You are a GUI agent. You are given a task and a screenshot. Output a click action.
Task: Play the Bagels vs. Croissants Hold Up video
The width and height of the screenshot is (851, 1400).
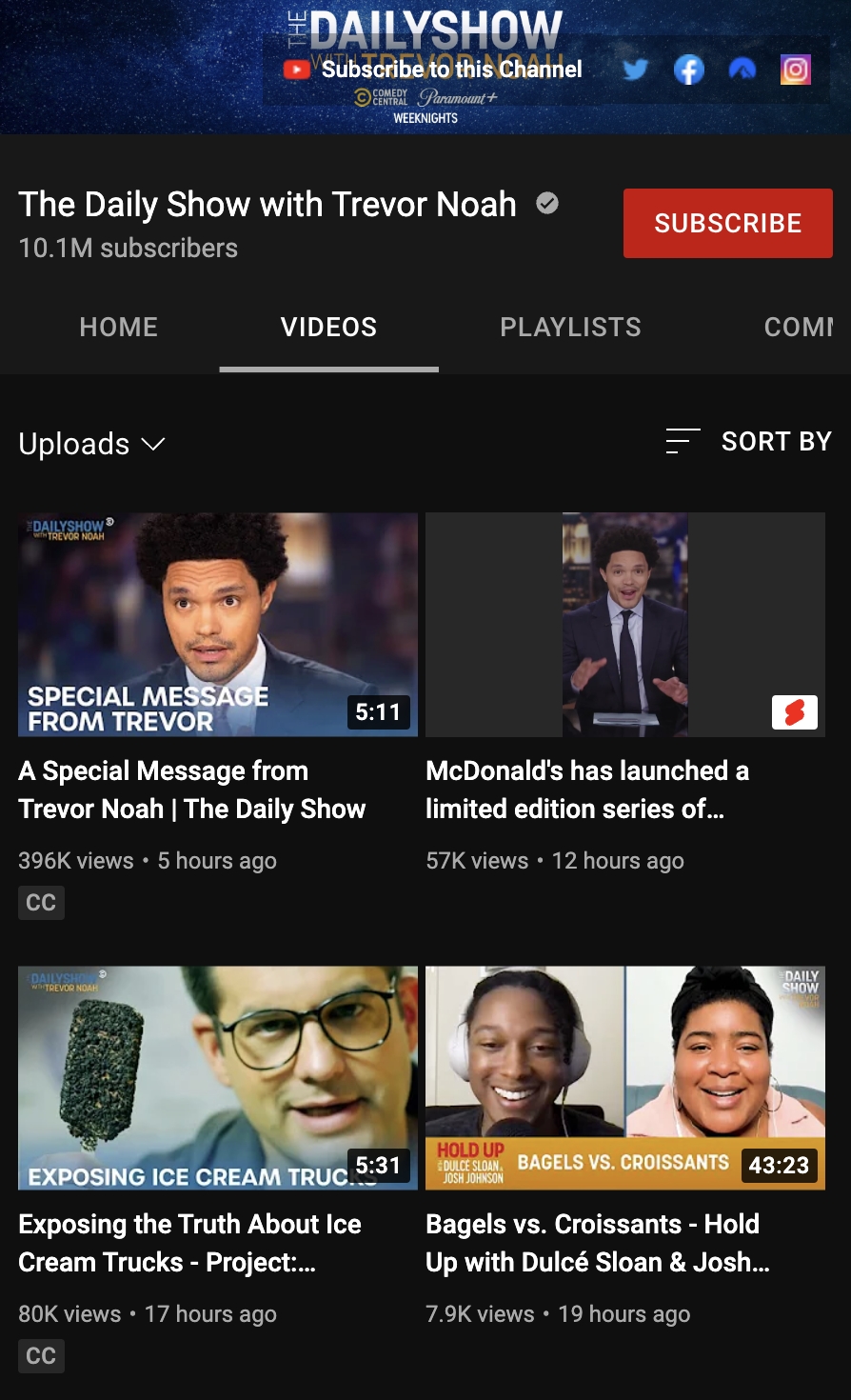pos(624,1078)
